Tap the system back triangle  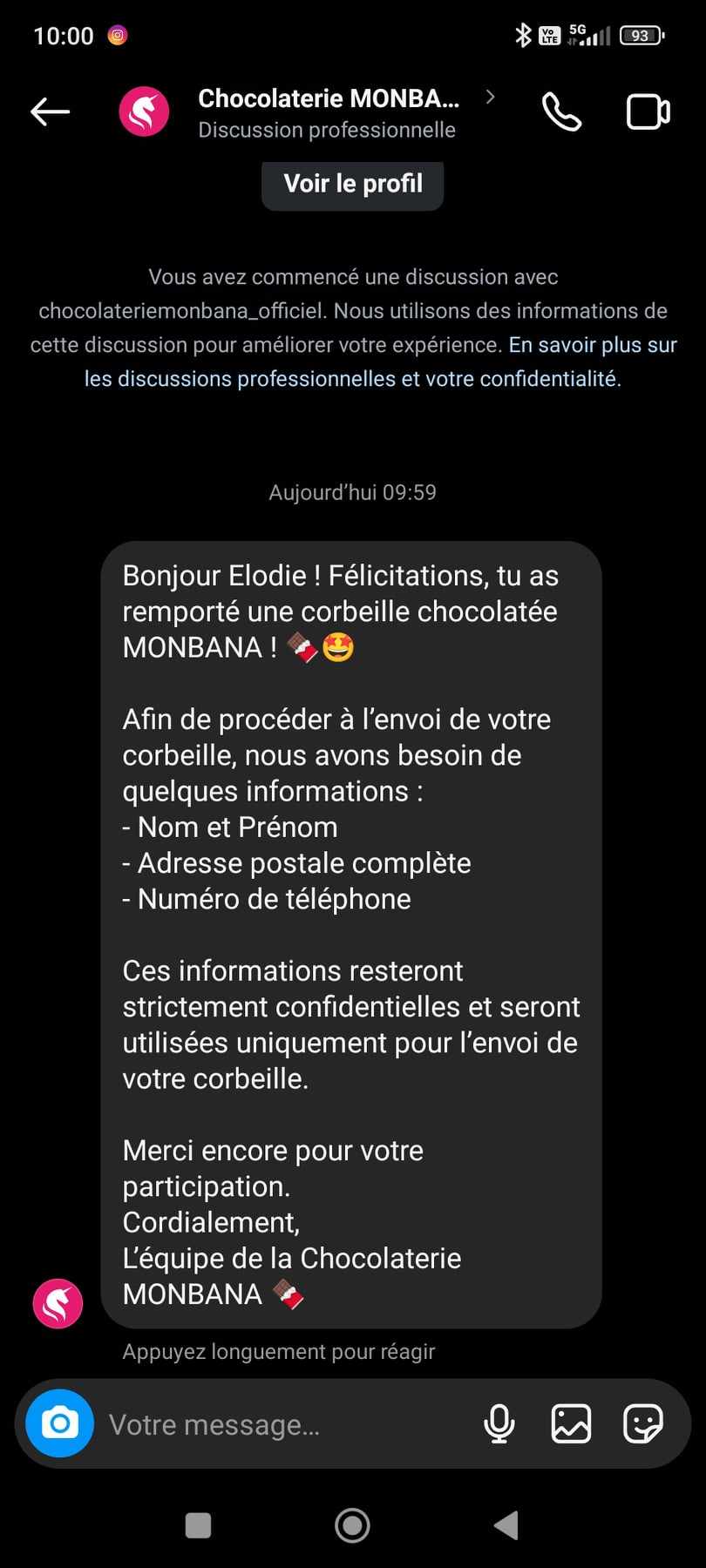[x=506, y=1525]
